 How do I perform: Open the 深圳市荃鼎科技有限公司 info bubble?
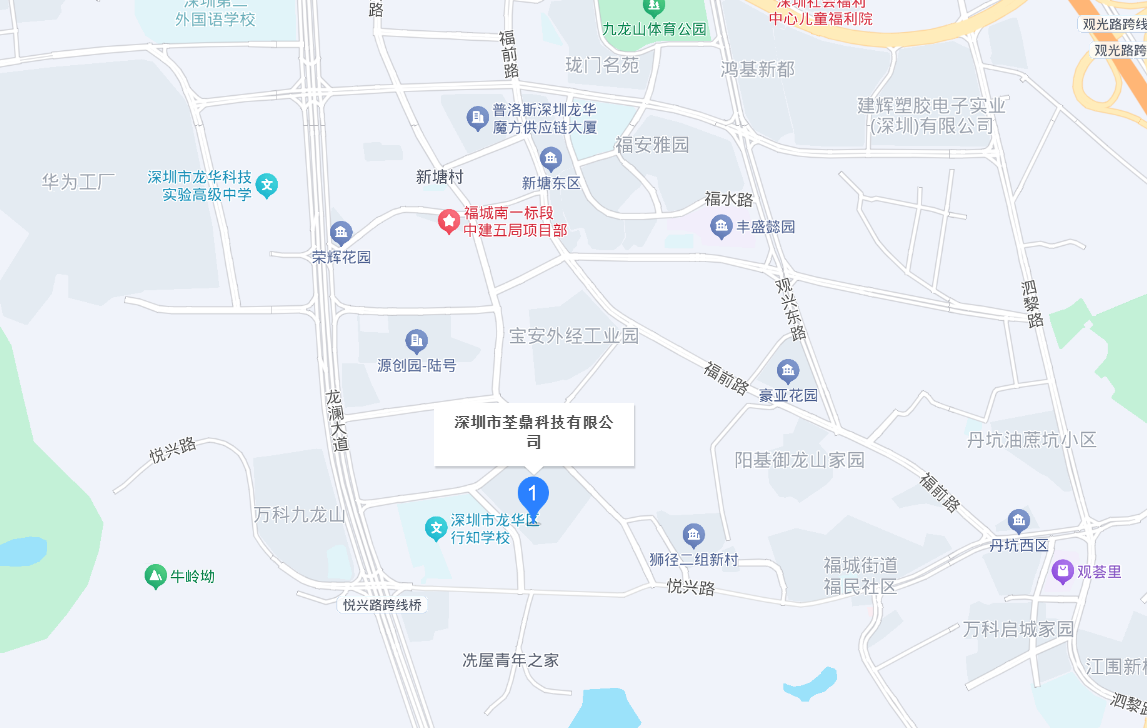pos(534,432)
